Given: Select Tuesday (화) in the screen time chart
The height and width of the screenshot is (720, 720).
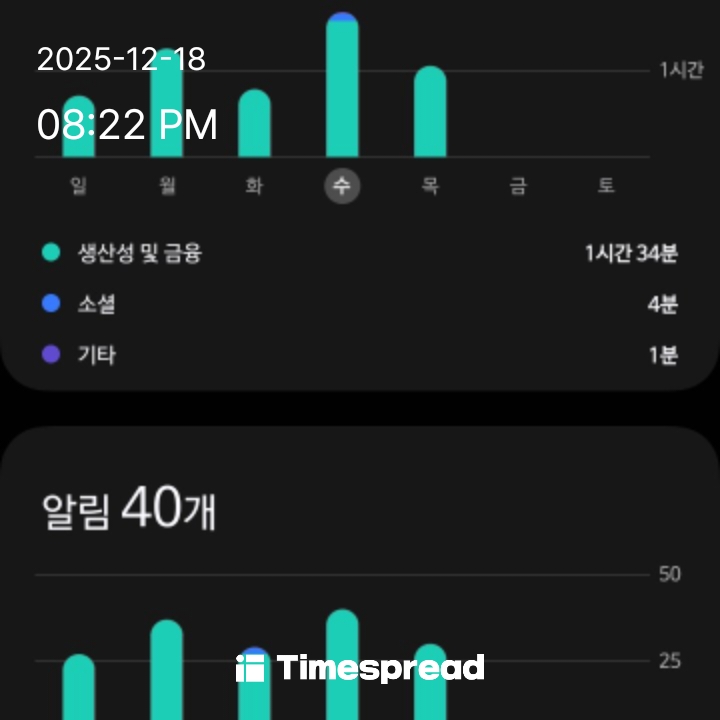Looking at the screenshot, I should (x=254, y=186).
